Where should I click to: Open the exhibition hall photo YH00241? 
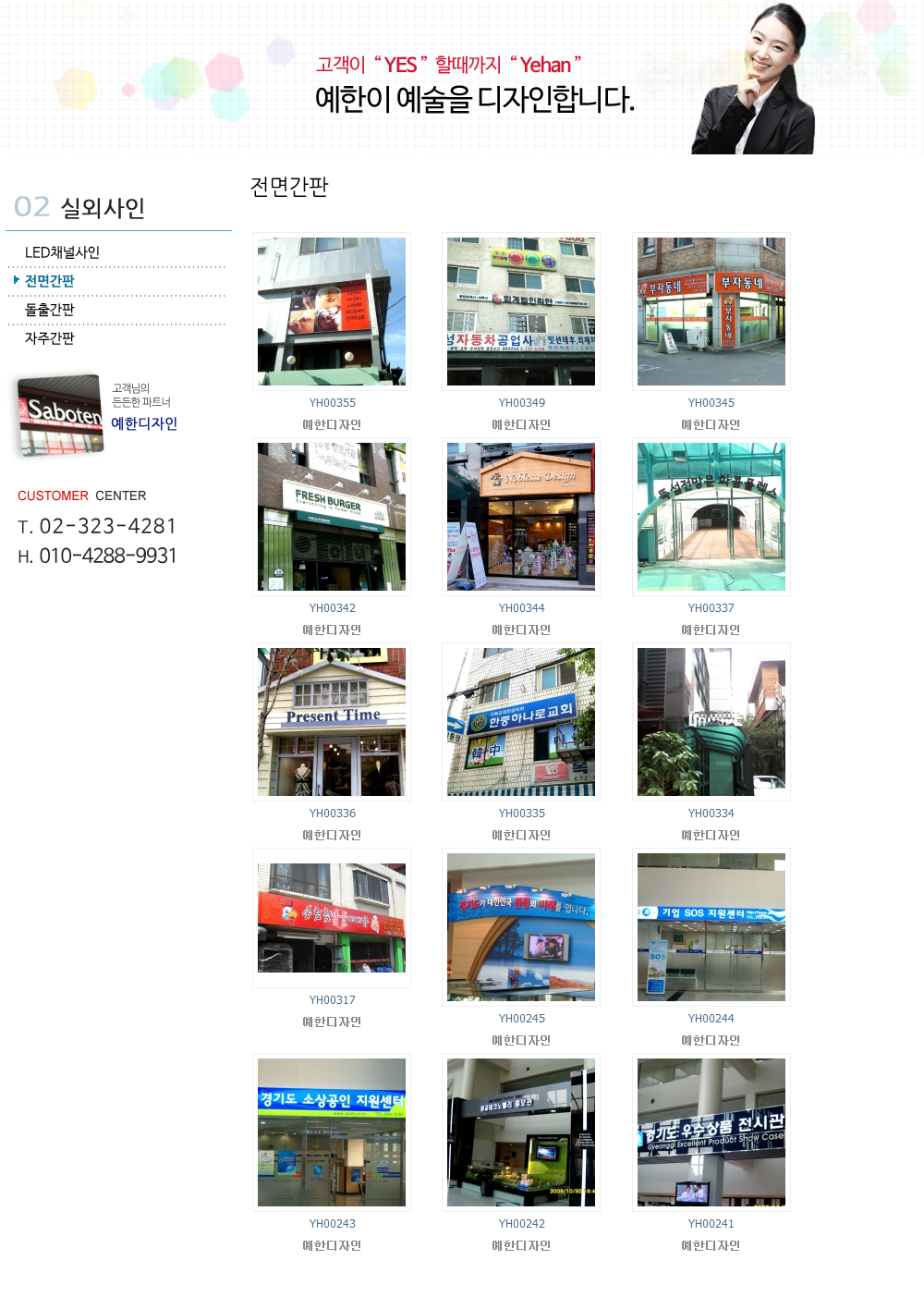711,1132
